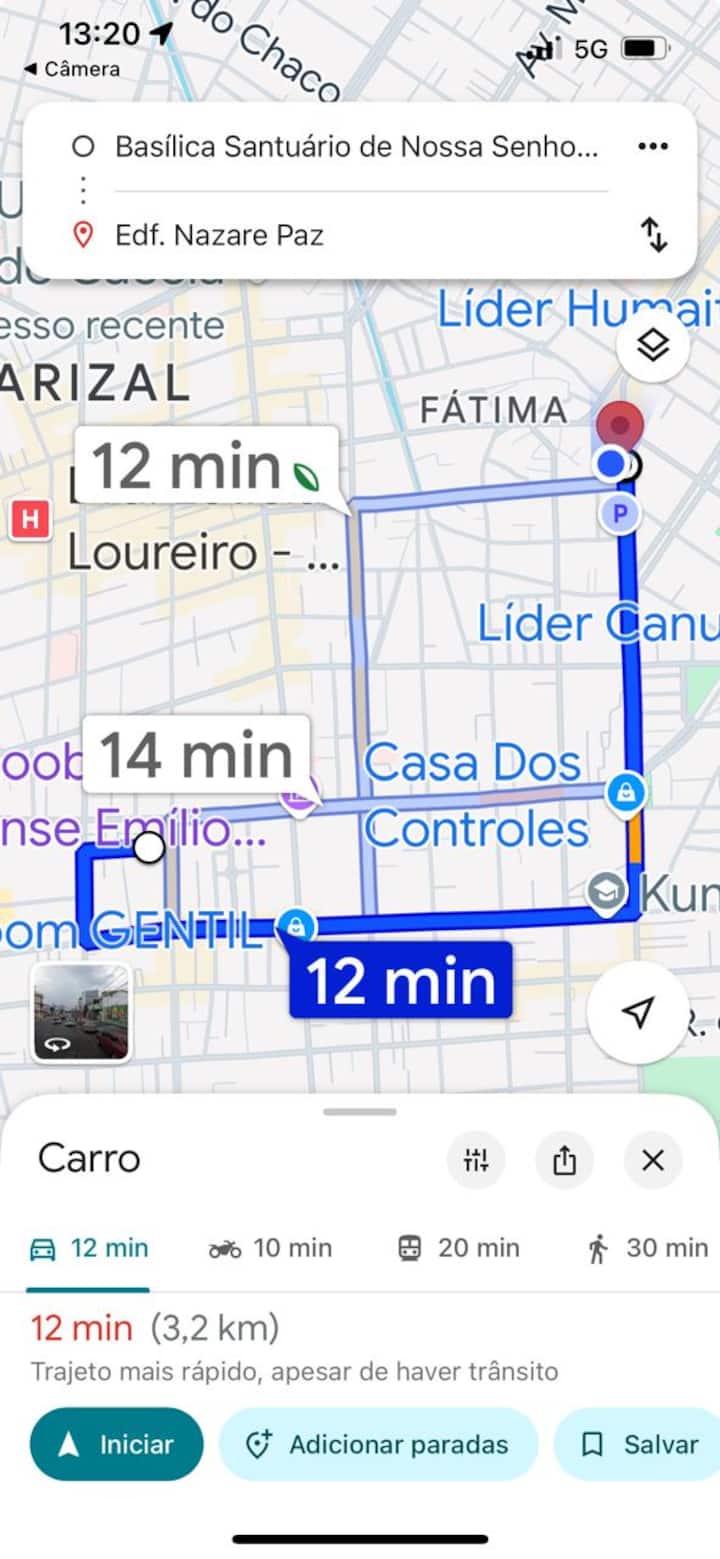Image resolution: width=720 pixels, height=1559 pixels.
Task: Tap Iniciar to start navigation
Action: pos(117,1444)
